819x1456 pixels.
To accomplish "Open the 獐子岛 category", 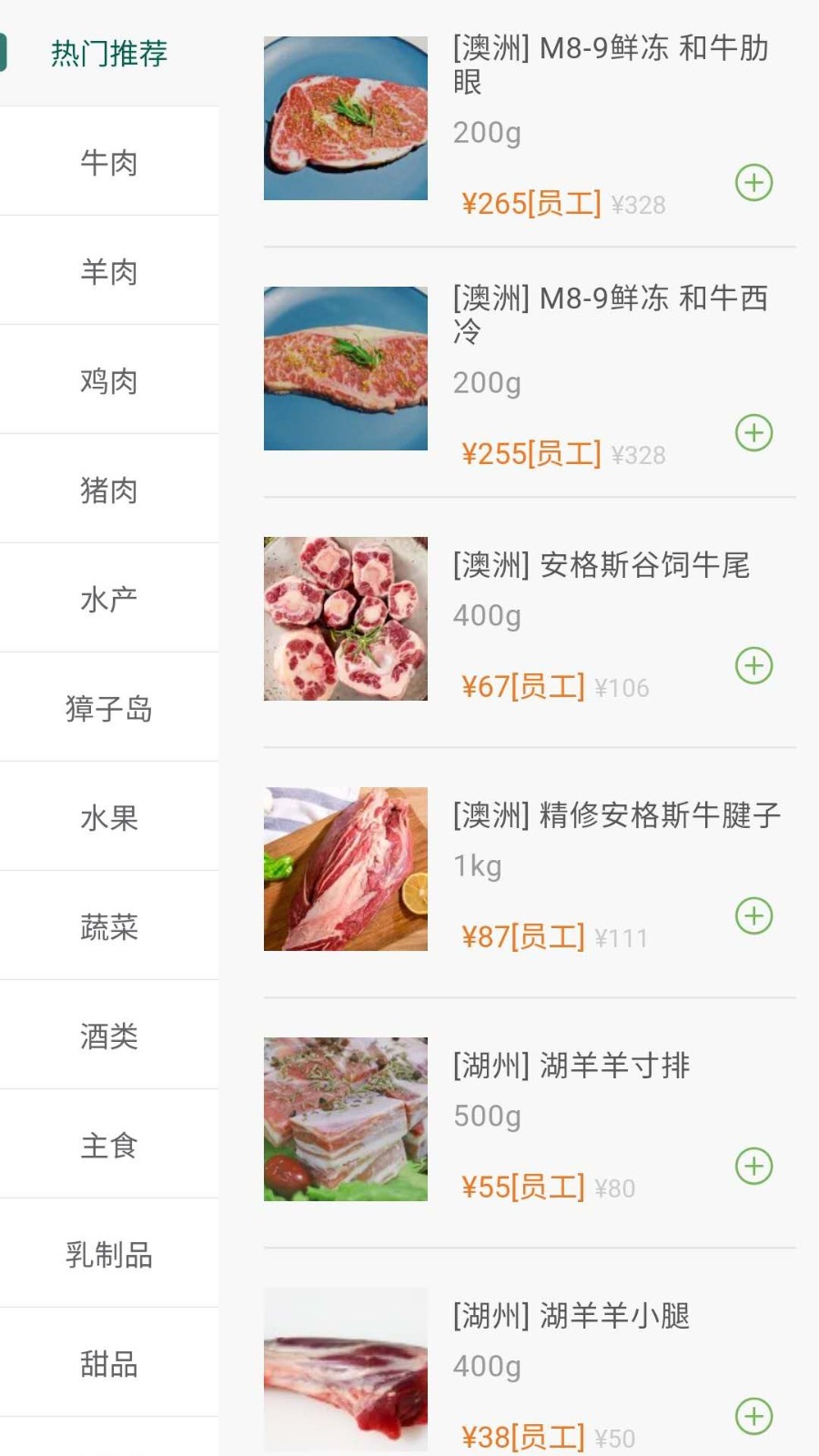I will pos(108,707).
